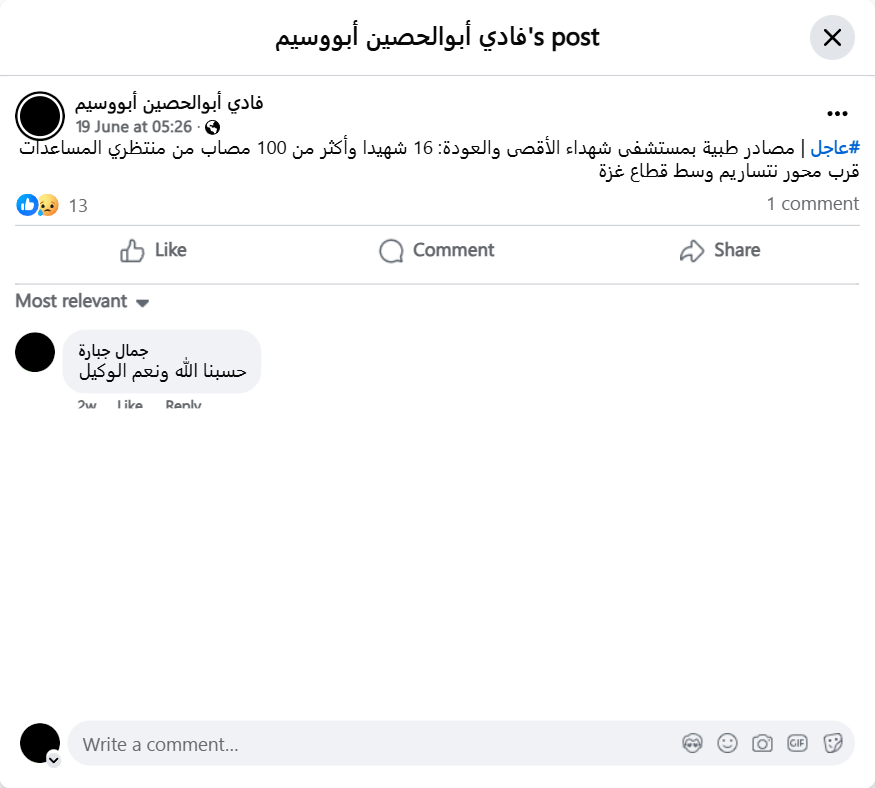Reply to جمال جبارة's comment
This screenshot has height=788, width=875.
point(183,405)
